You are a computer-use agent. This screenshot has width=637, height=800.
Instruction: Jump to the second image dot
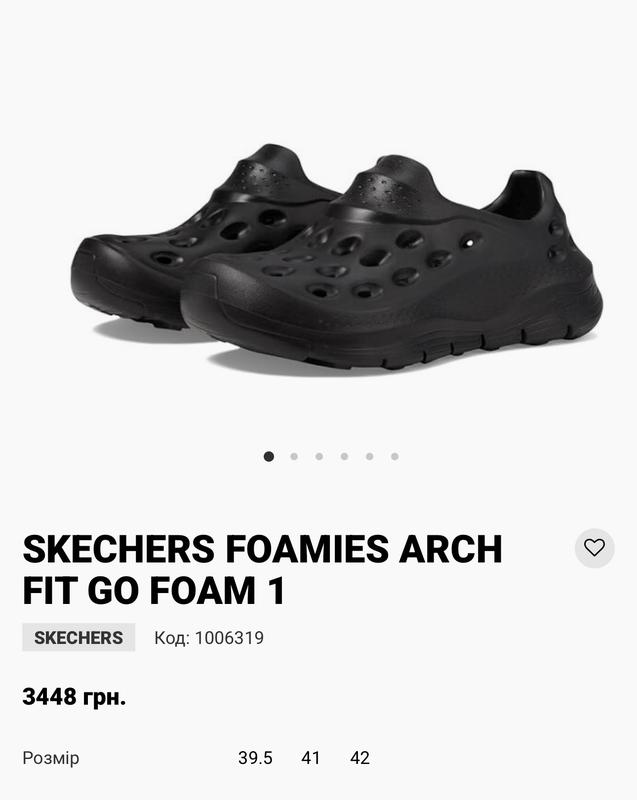294,456
